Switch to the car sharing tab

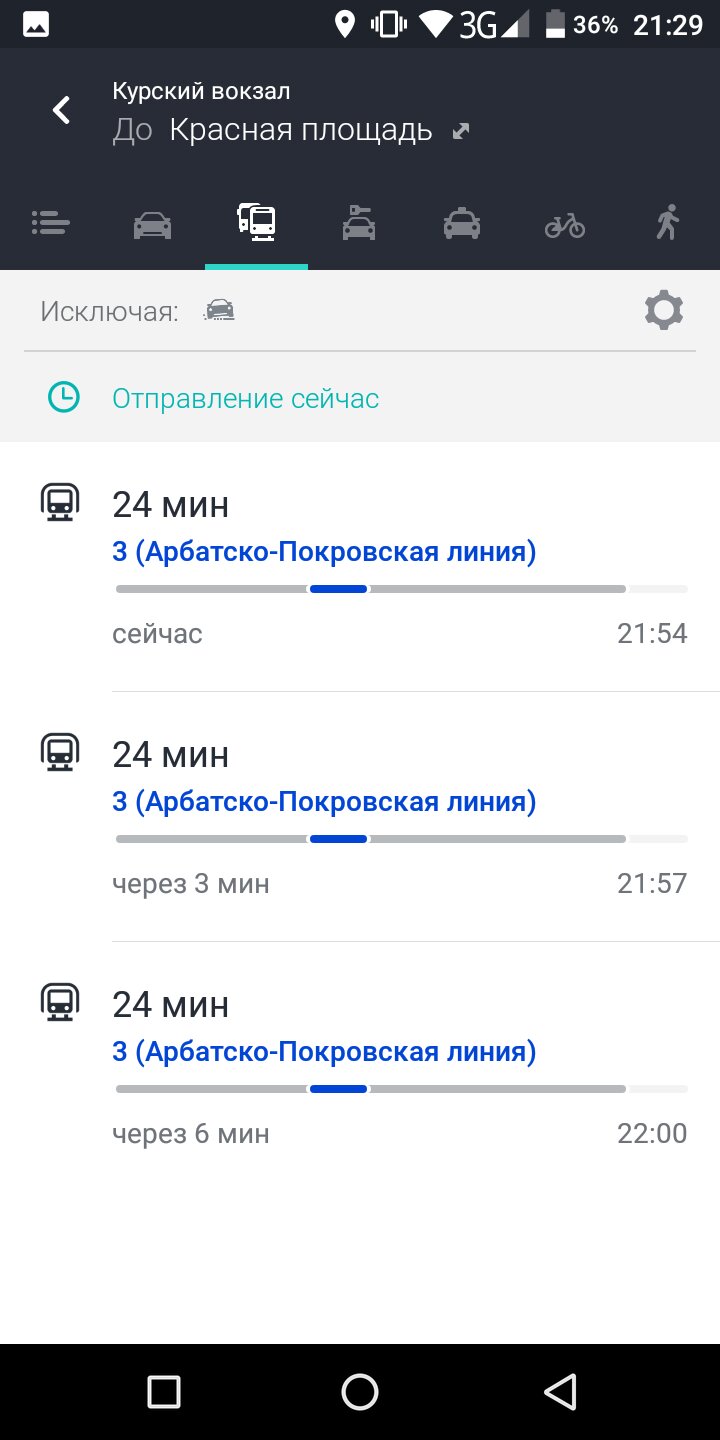pyautogui.click(x=359, y=222)
